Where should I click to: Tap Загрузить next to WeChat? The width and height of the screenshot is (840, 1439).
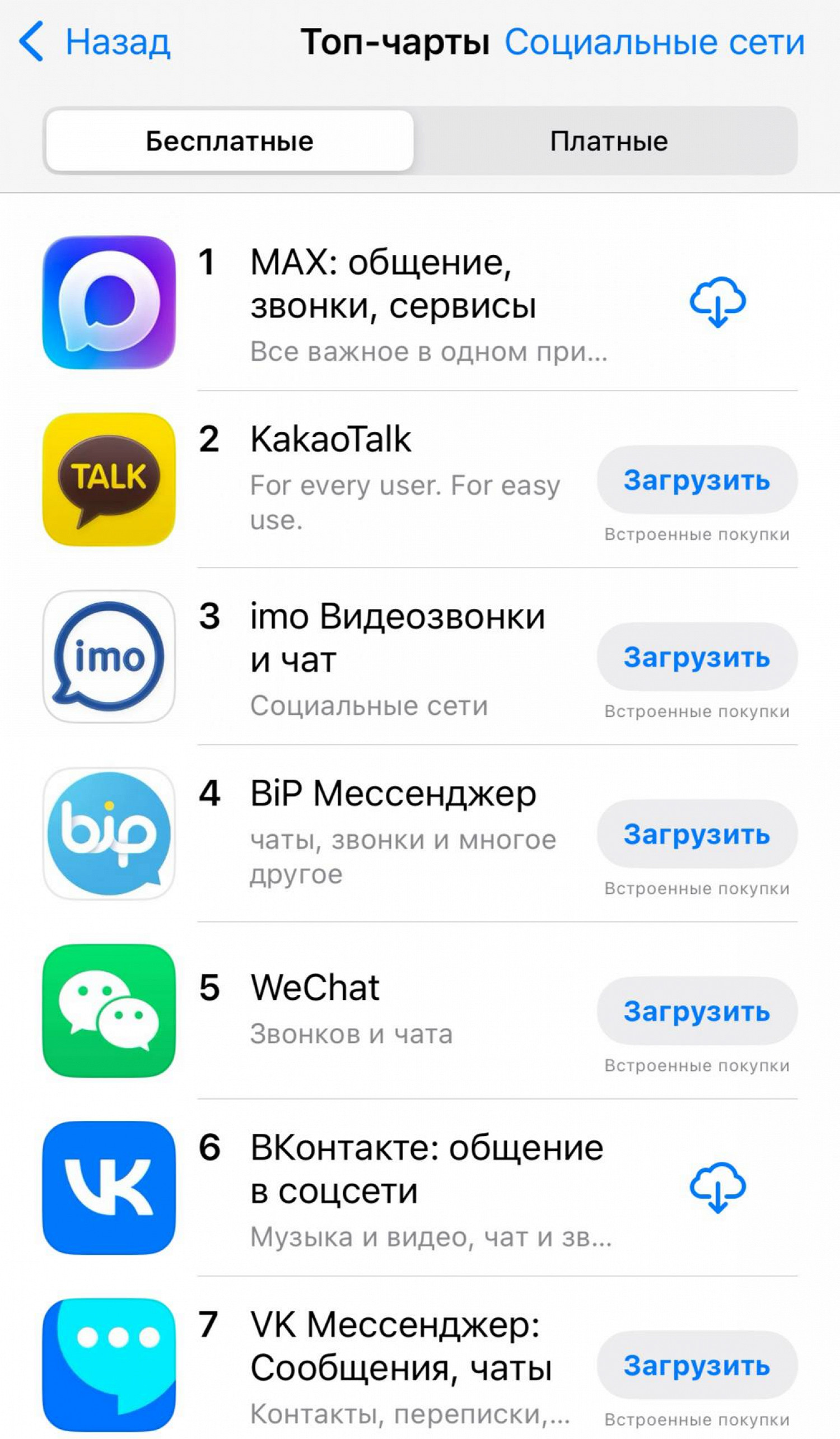[x=697, y=1011]
